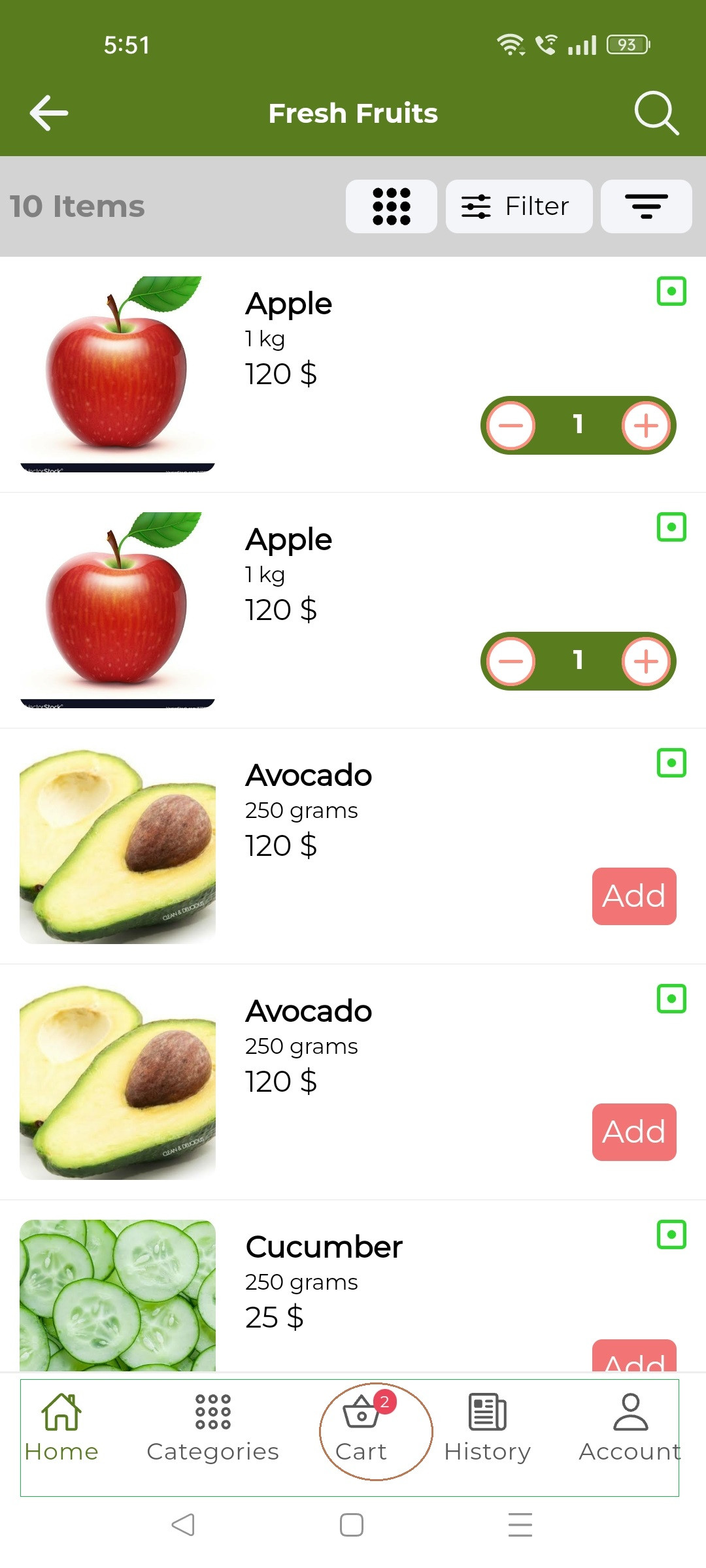Go to the Account tab
The image size is (706, 1568).
tap(630, 1428)
